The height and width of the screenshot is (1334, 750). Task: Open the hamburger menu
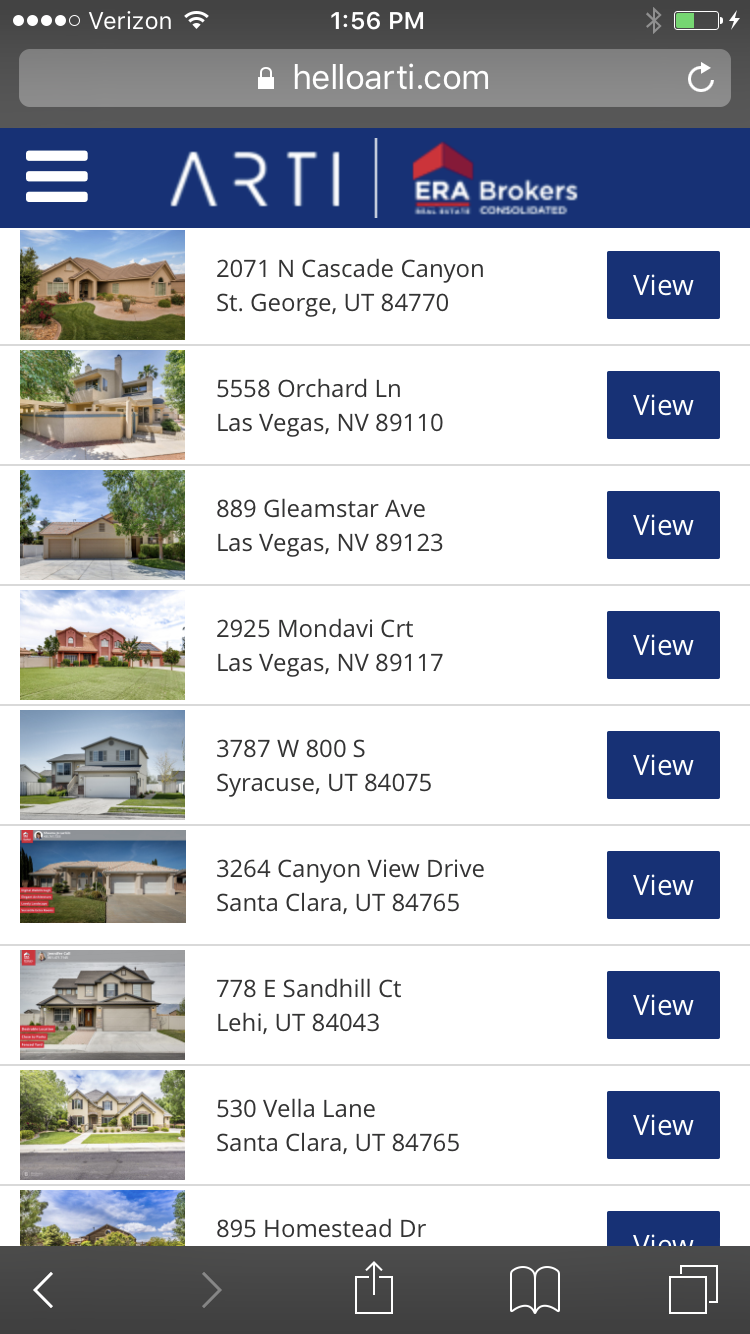pyautogui.click(x=57, y=177)
